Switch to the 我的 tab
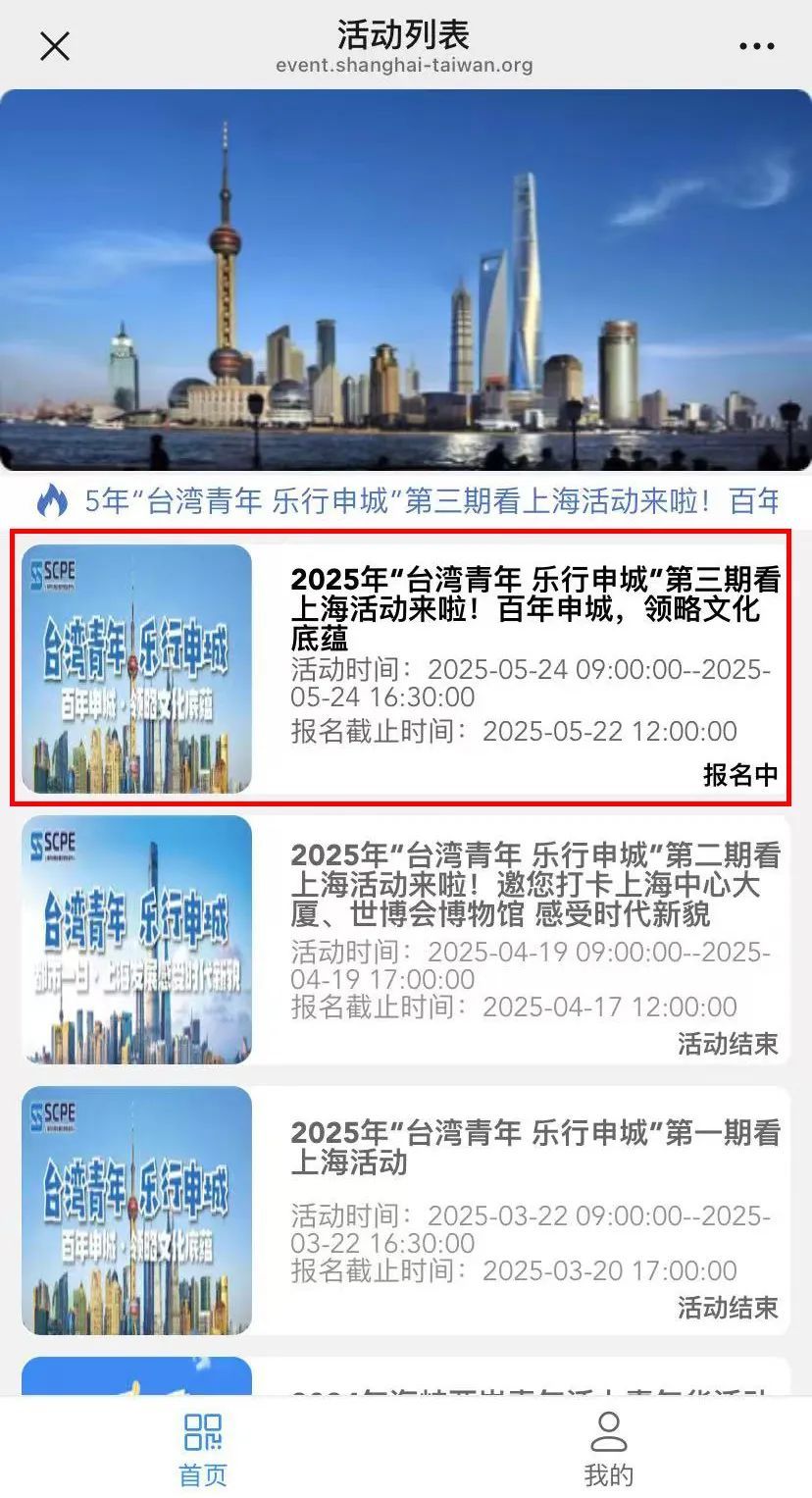The width and height of the screenshot is (812, 1498). (609, 1449)
